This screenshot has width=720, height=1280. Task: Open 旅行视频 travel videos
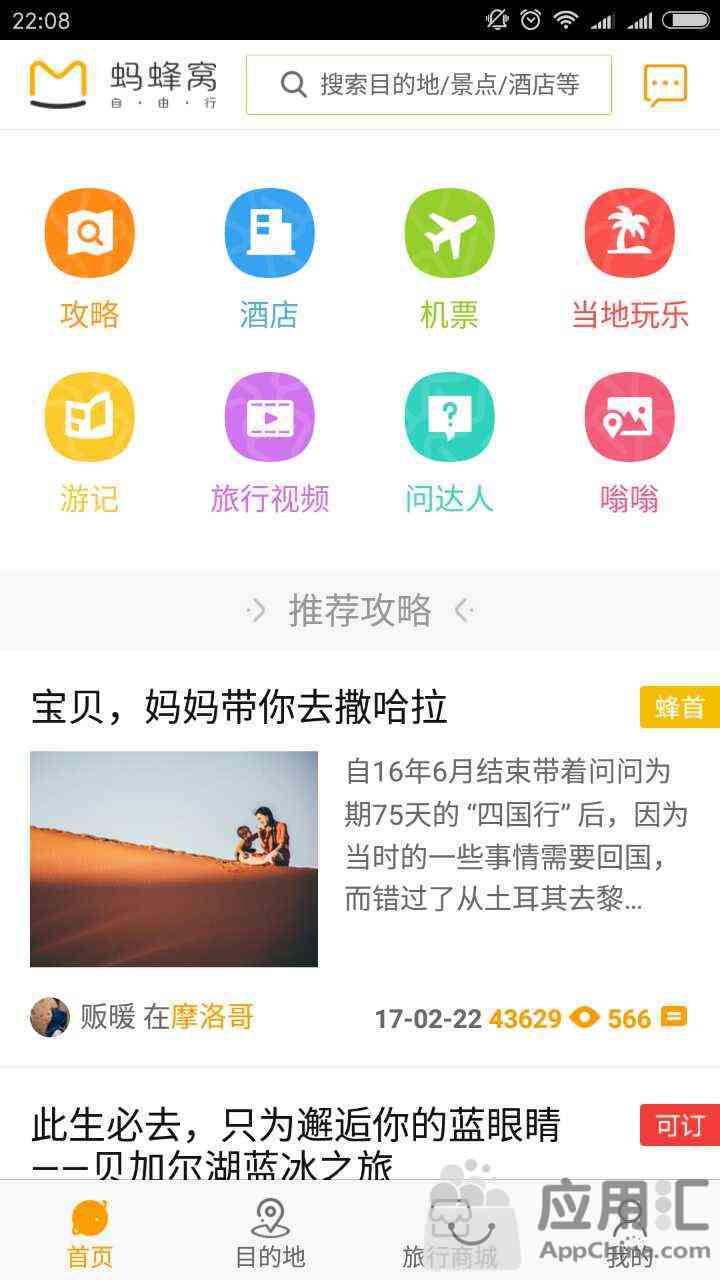coord(269,442)
